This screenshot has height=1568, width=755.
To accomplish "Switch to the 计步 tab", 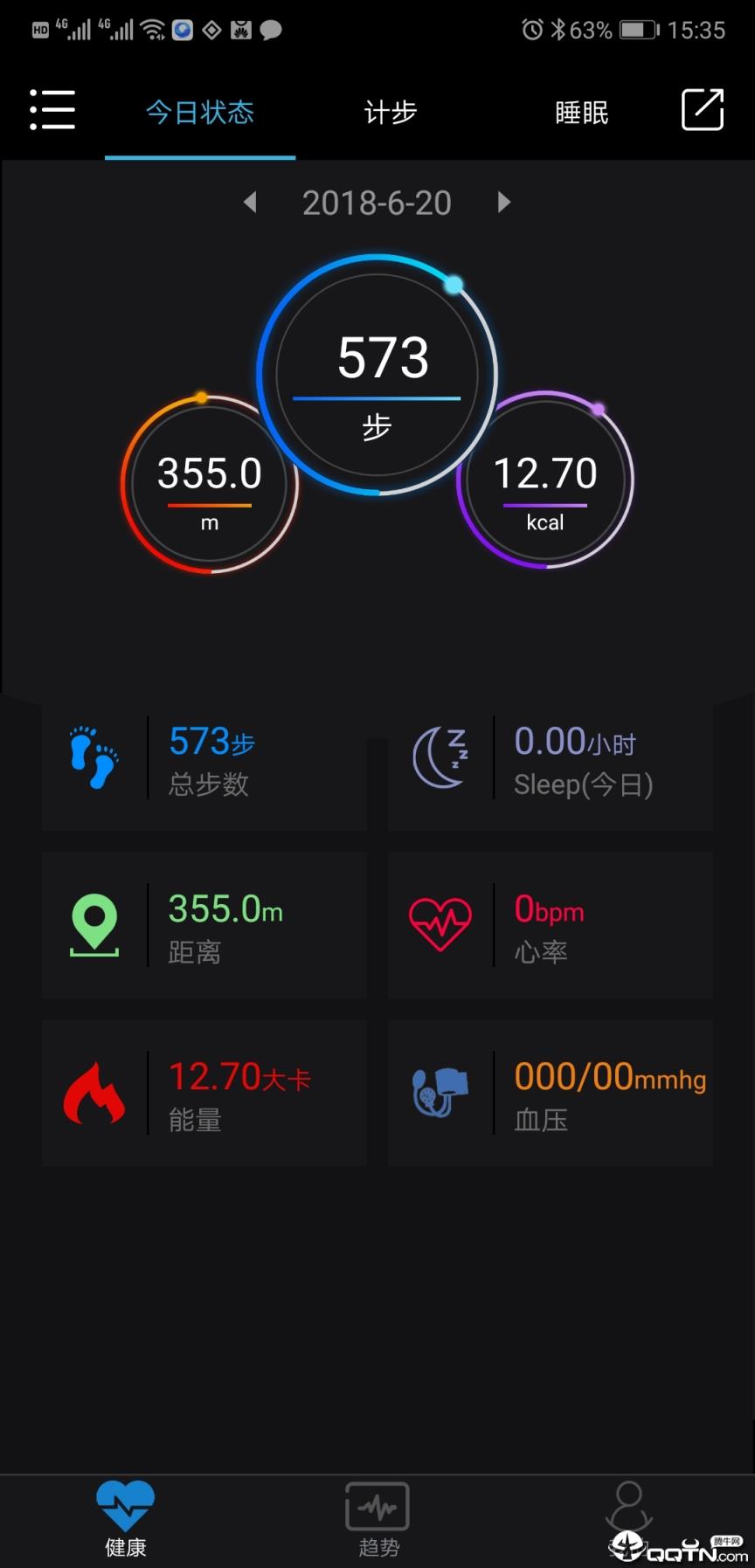I will [390, 113].
